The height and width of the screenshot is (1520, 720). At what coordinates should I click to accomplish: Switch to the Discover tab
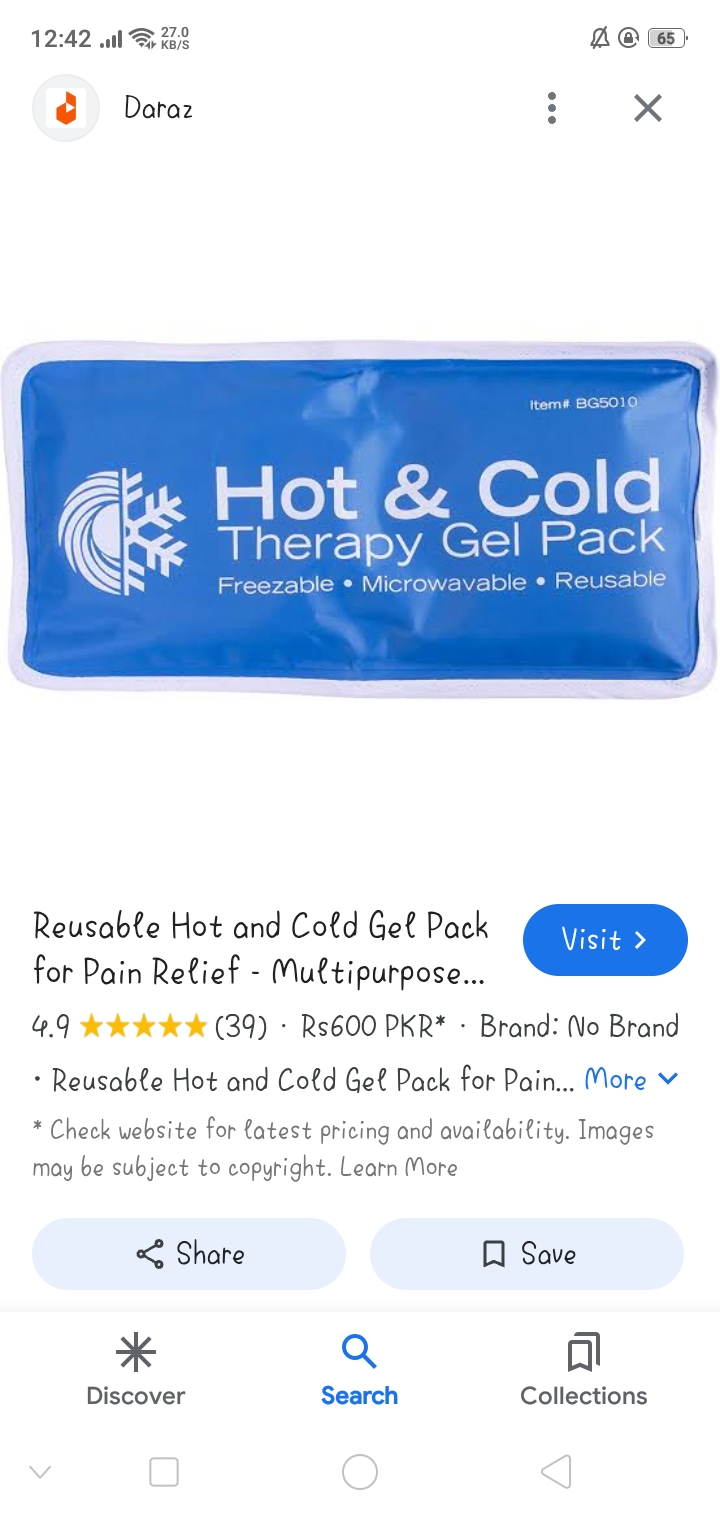coord(136,1372)
